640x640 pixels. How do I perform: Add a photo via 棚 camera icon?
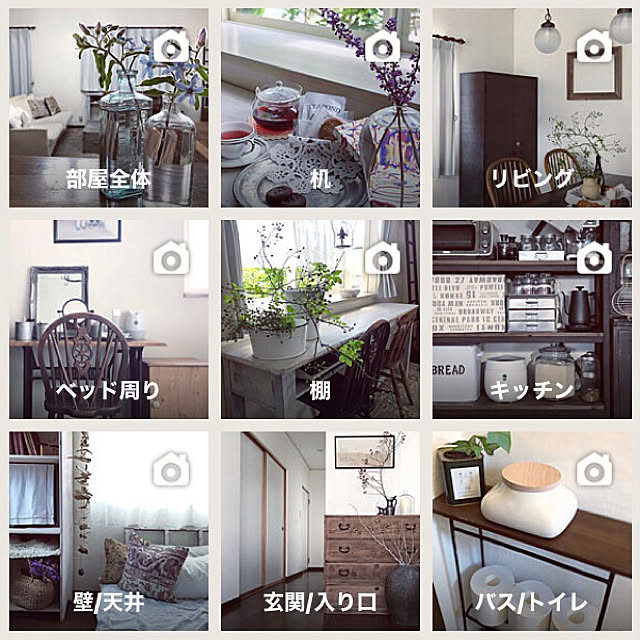383,258
